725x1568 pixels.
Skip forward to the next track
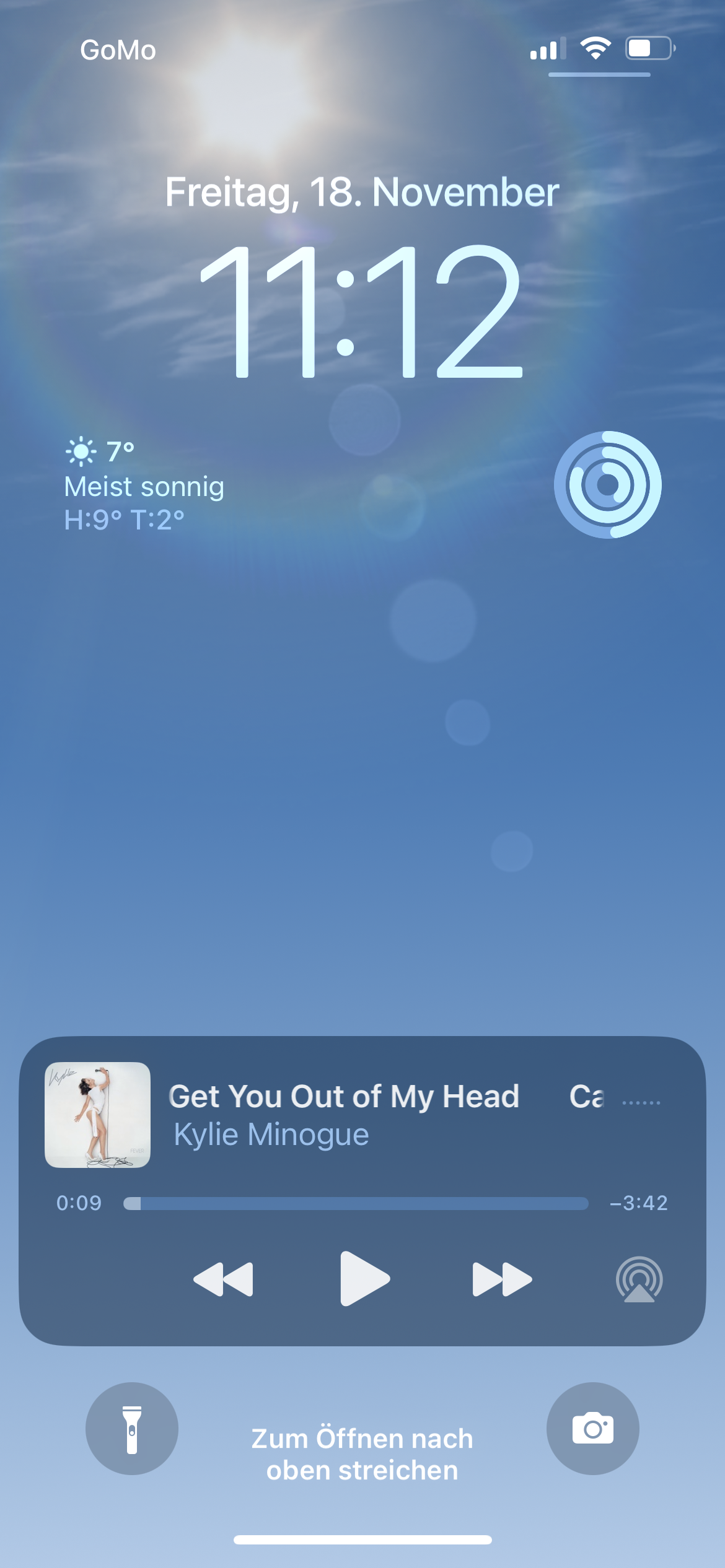pyautogui.click(x=502, y=1279)
